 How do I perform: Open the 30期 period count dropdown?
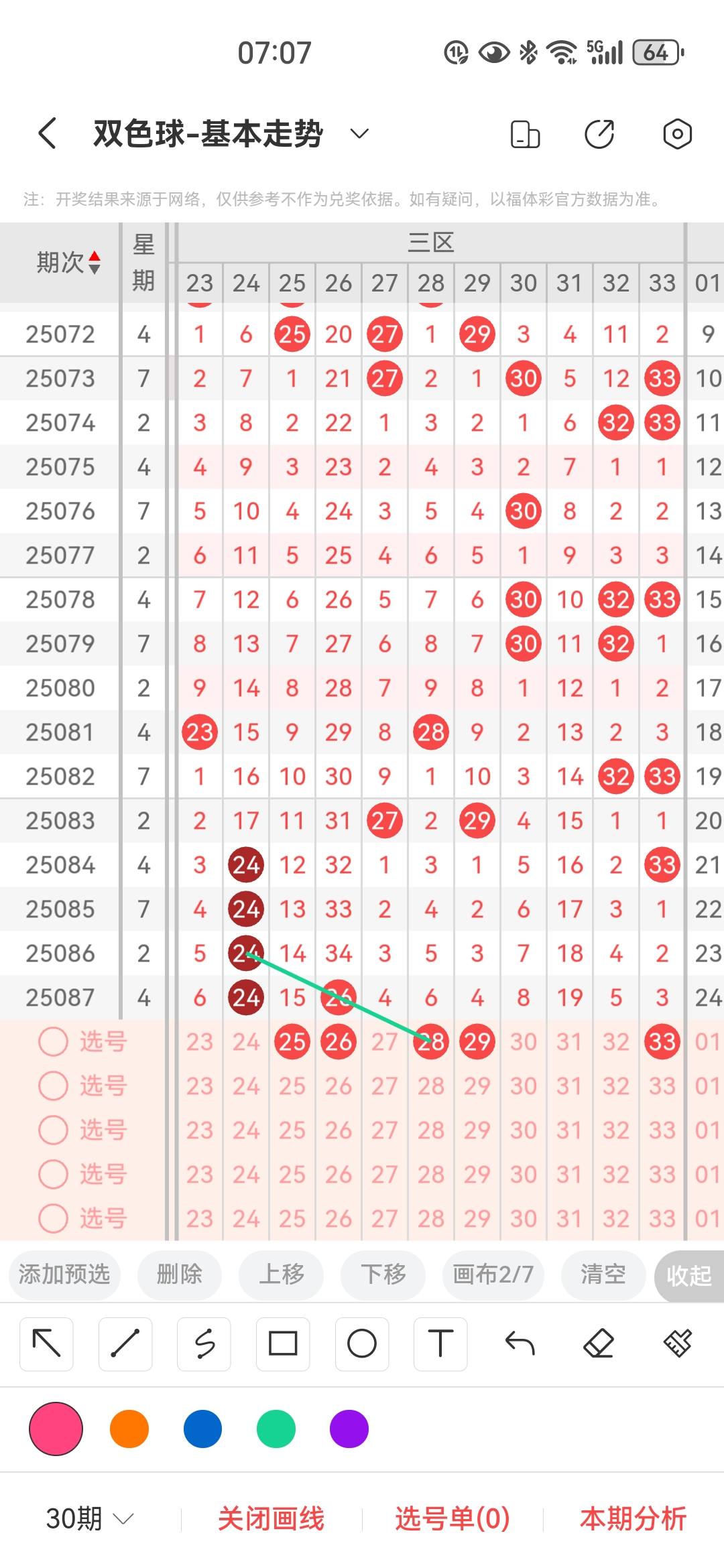(90, 1518)
